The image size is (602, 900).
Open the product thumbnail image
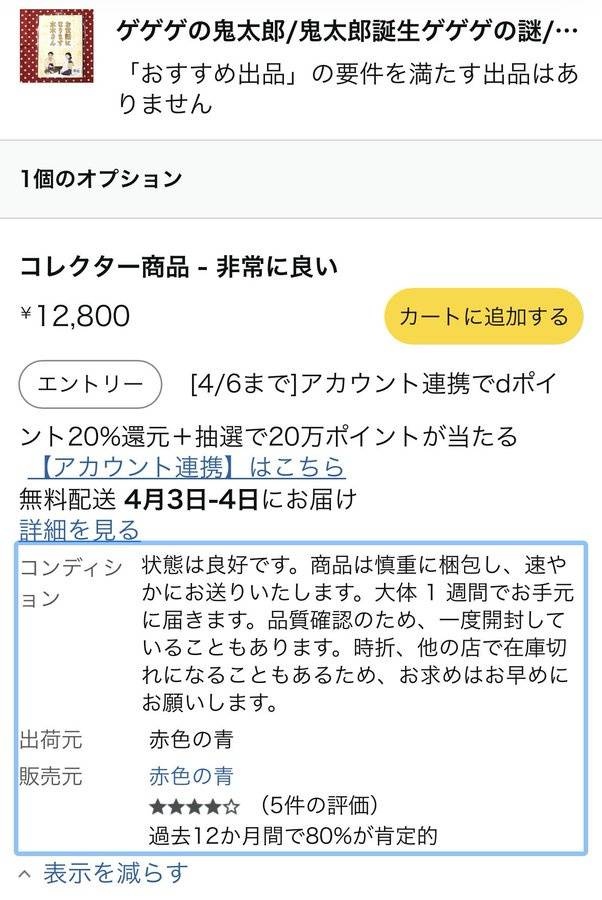tap(56, 47)
